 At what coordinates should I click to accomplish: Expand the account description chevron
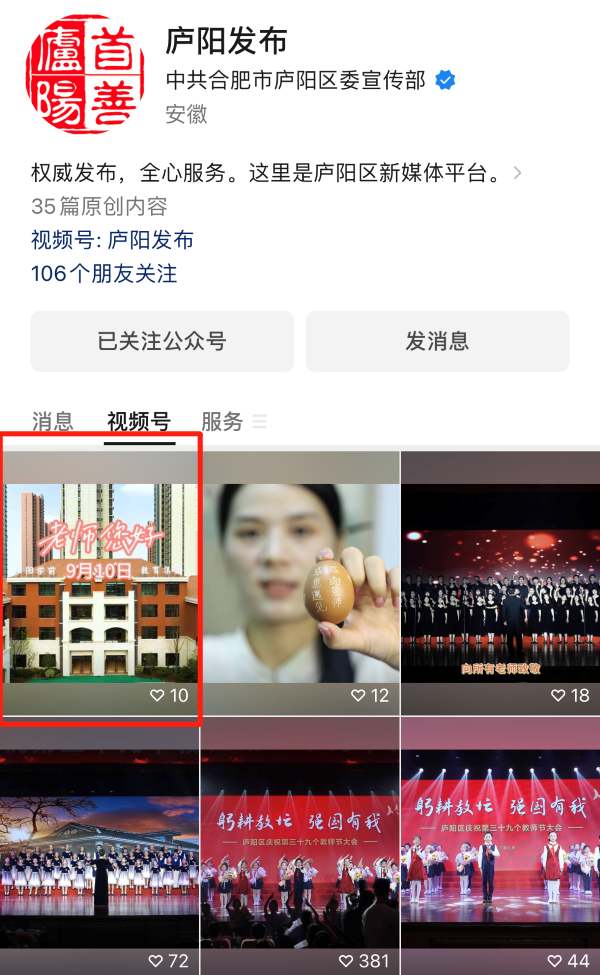tap(517, 173)
